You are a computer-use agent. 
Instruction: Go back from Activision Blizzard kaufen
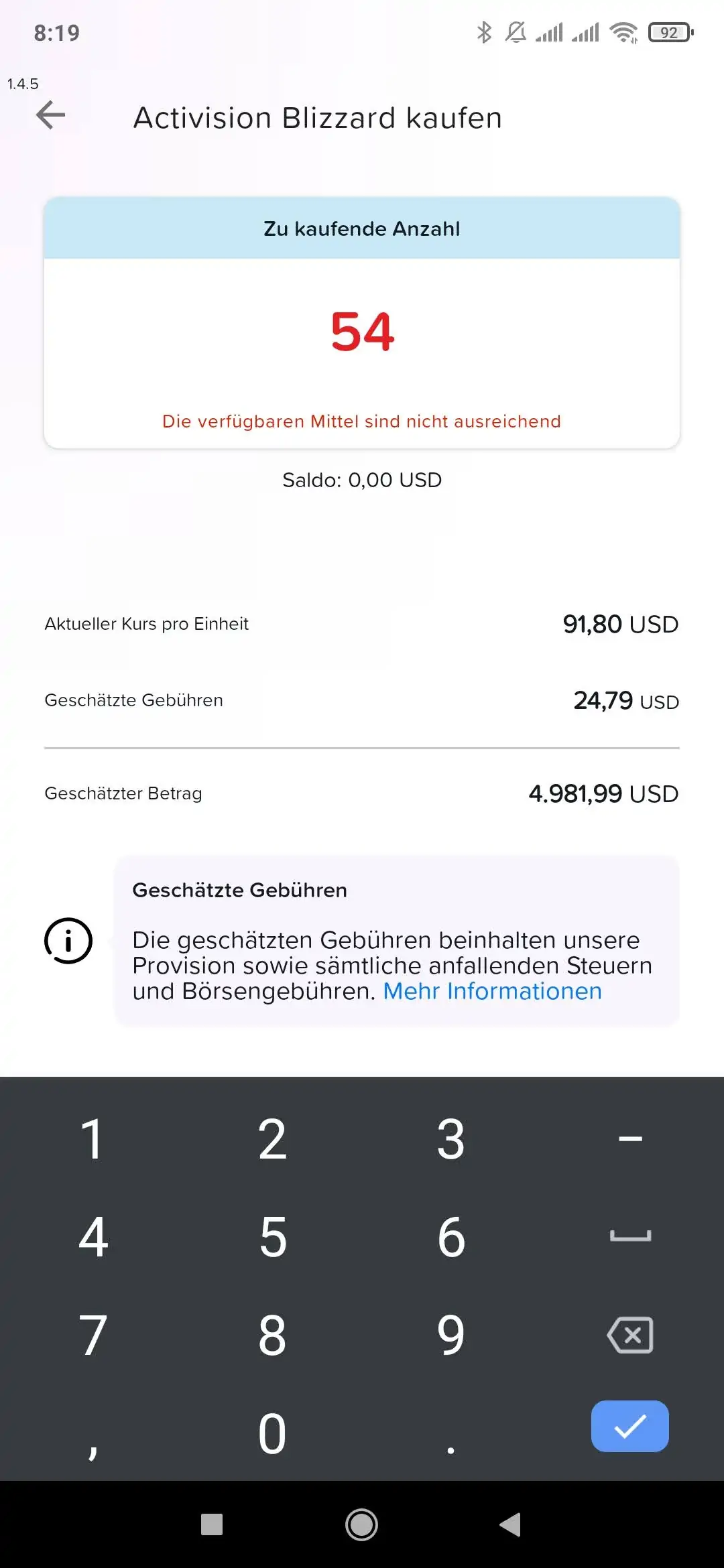click(x=50, y=115)
